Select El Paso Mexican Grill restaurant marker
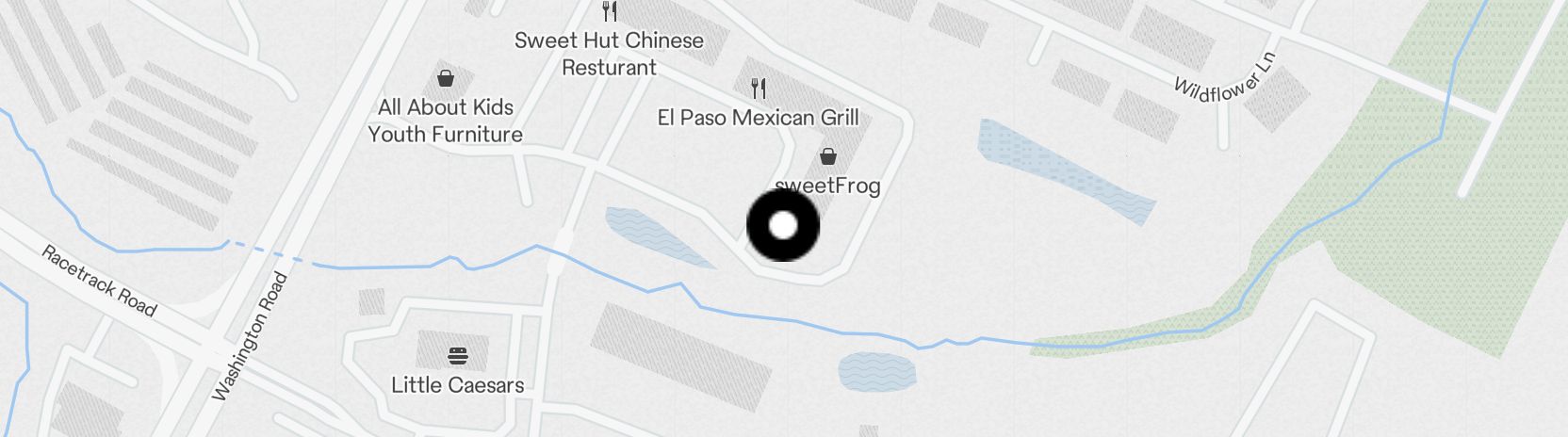Viewport: 1568px width, 437px height. [759, 89]
